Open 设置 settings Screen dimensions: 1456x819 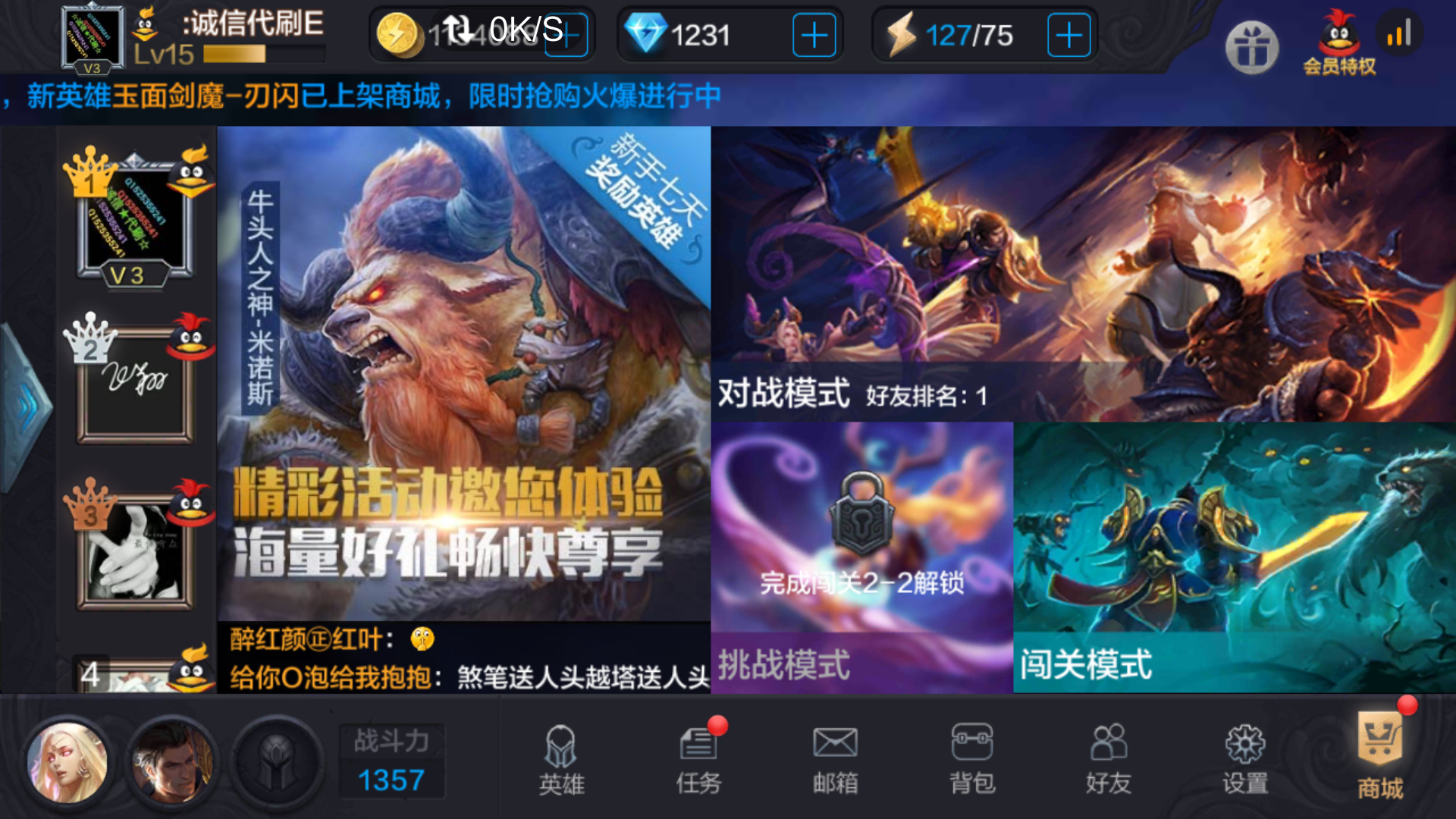click(1244, 760)
